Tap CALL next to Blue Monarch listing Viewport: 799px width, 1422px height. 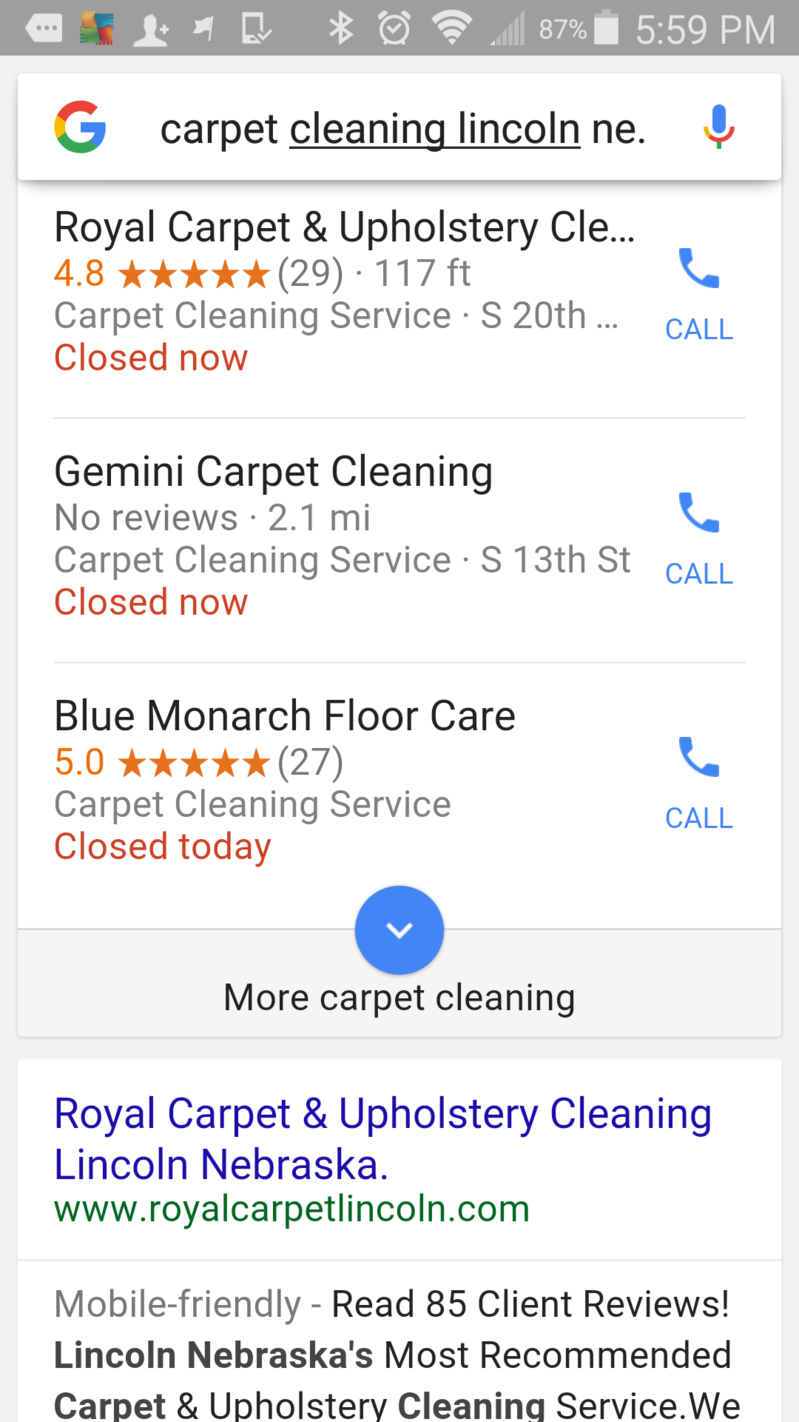699,818
